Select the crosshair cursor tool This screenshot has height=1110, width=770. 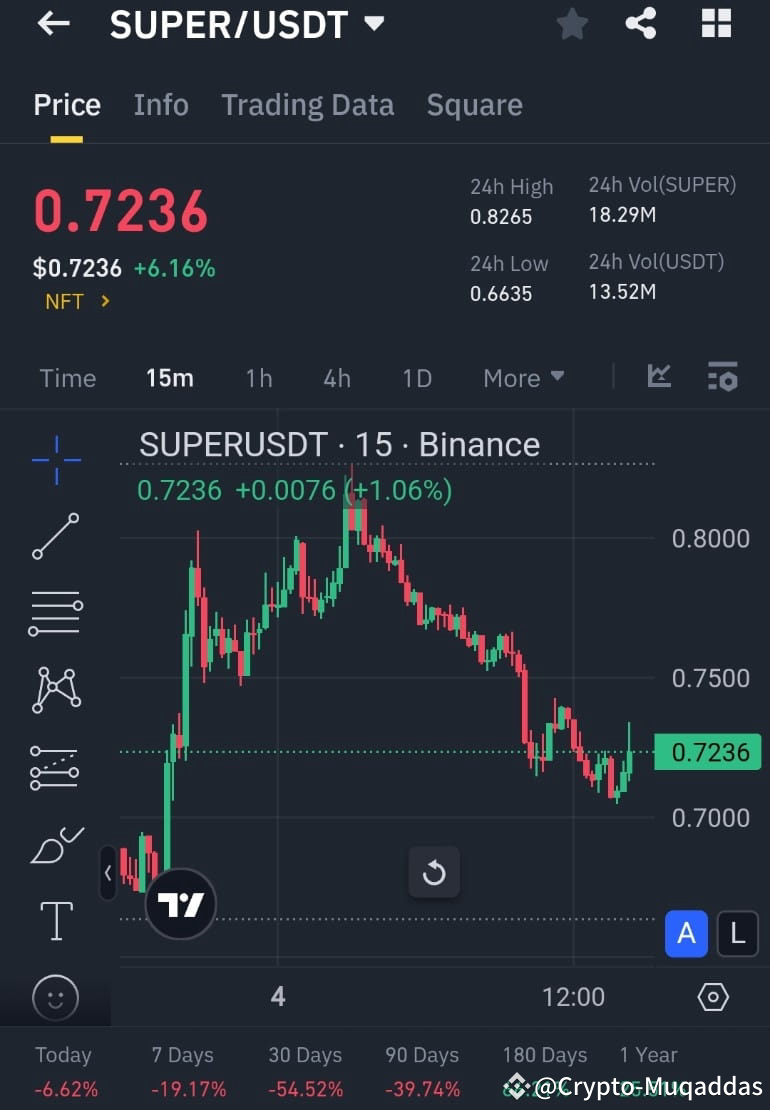tap(54, 460)
